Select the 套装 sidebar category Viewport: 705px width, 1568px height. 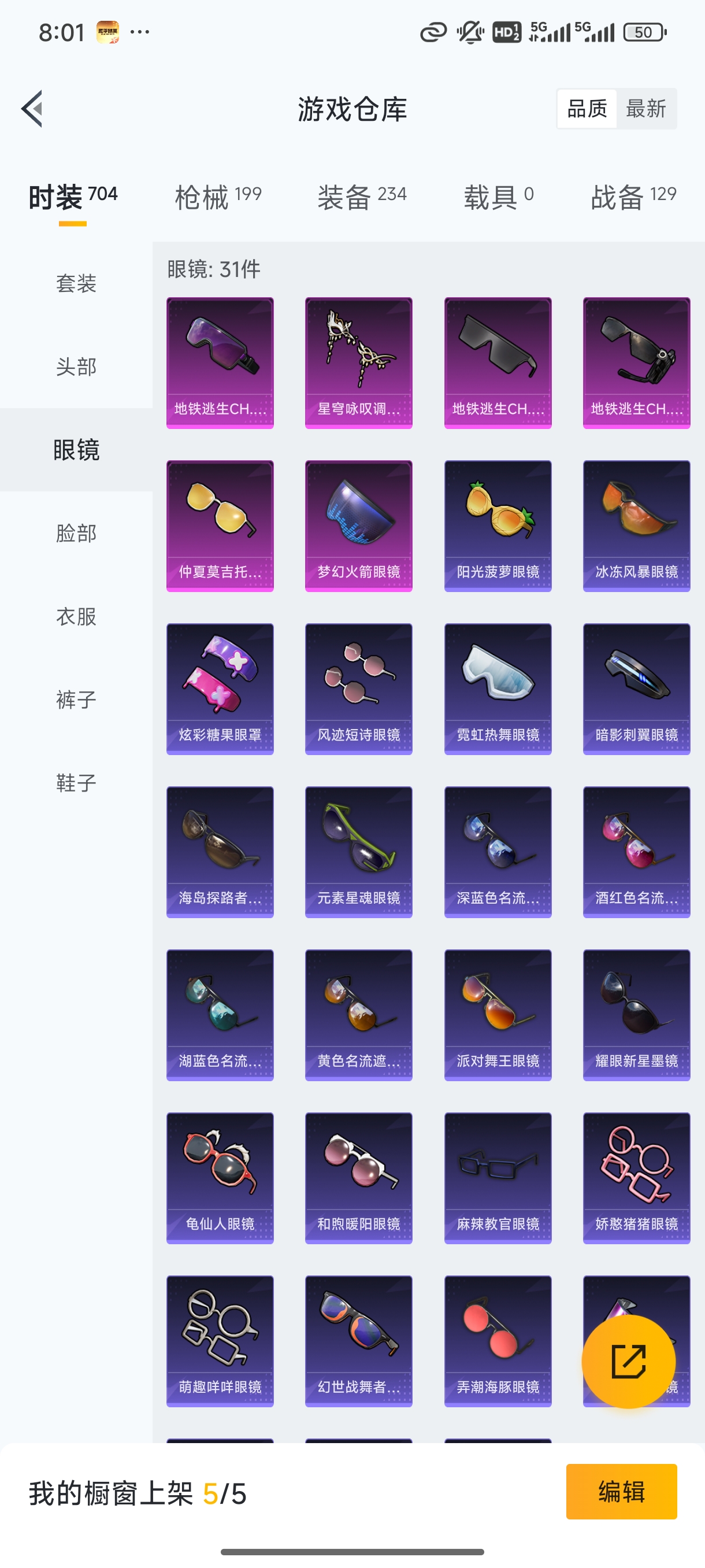[76, 284]
